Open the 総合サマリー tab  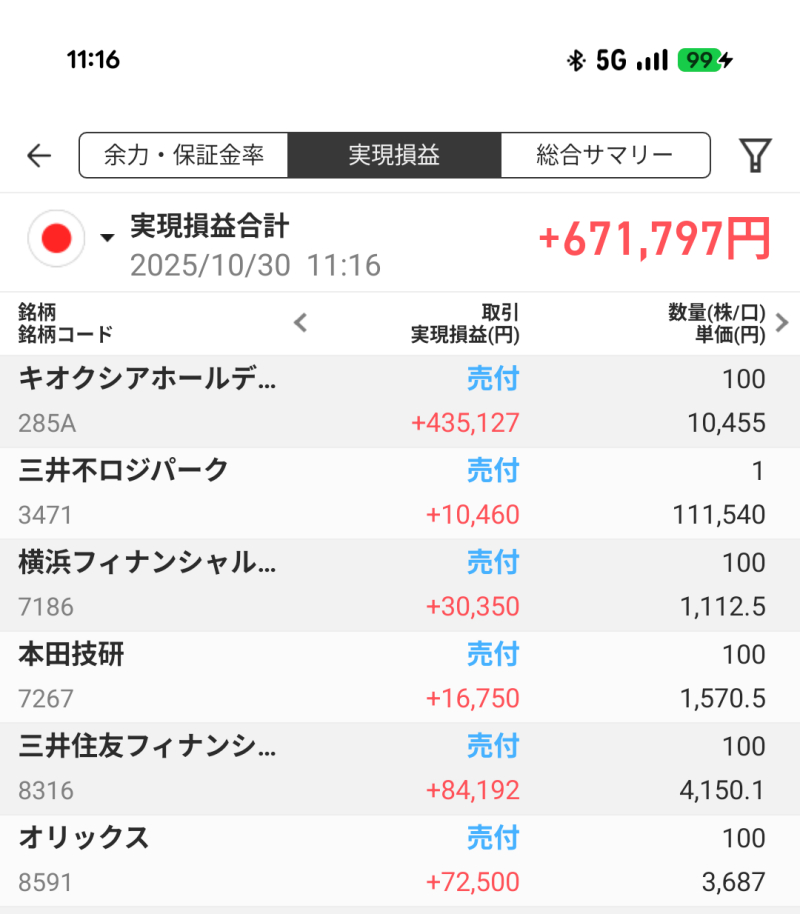[x=605, y=155]
